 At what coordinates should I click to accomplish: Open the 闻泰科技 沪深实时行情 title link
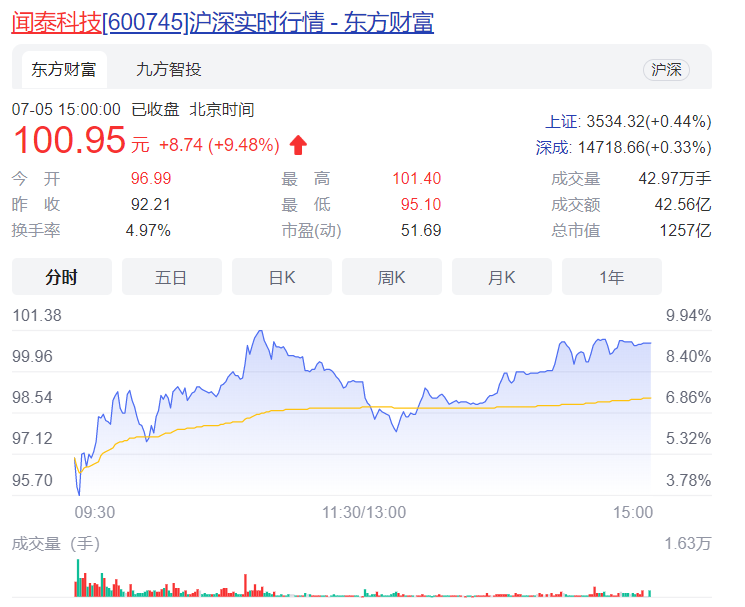coord(222,22)
